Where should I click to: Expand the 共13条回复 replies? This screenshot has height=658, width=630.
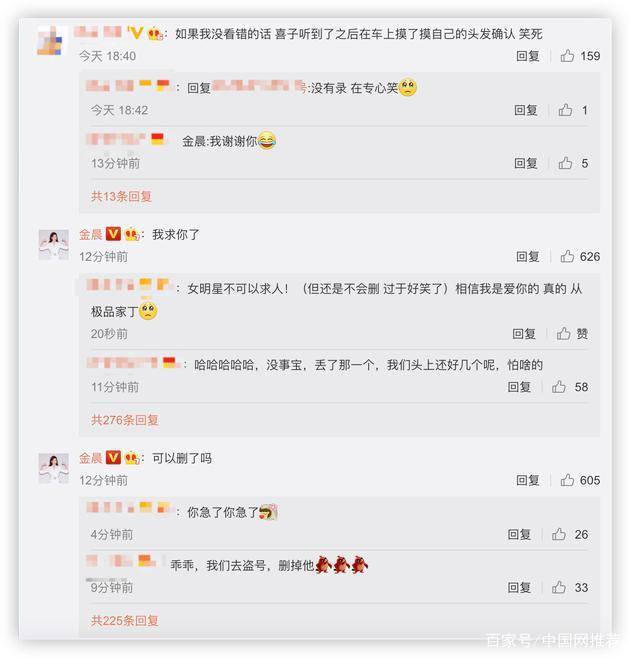pos(121,196)
